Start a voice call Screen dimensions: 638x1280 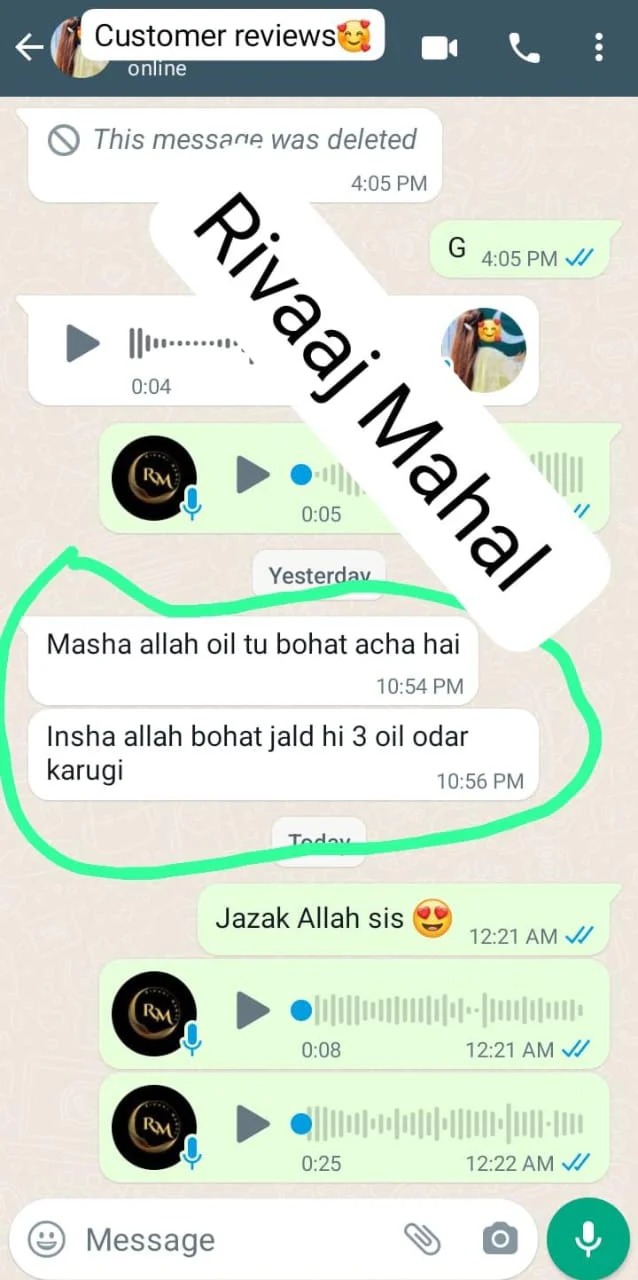[x=524, y=47]
